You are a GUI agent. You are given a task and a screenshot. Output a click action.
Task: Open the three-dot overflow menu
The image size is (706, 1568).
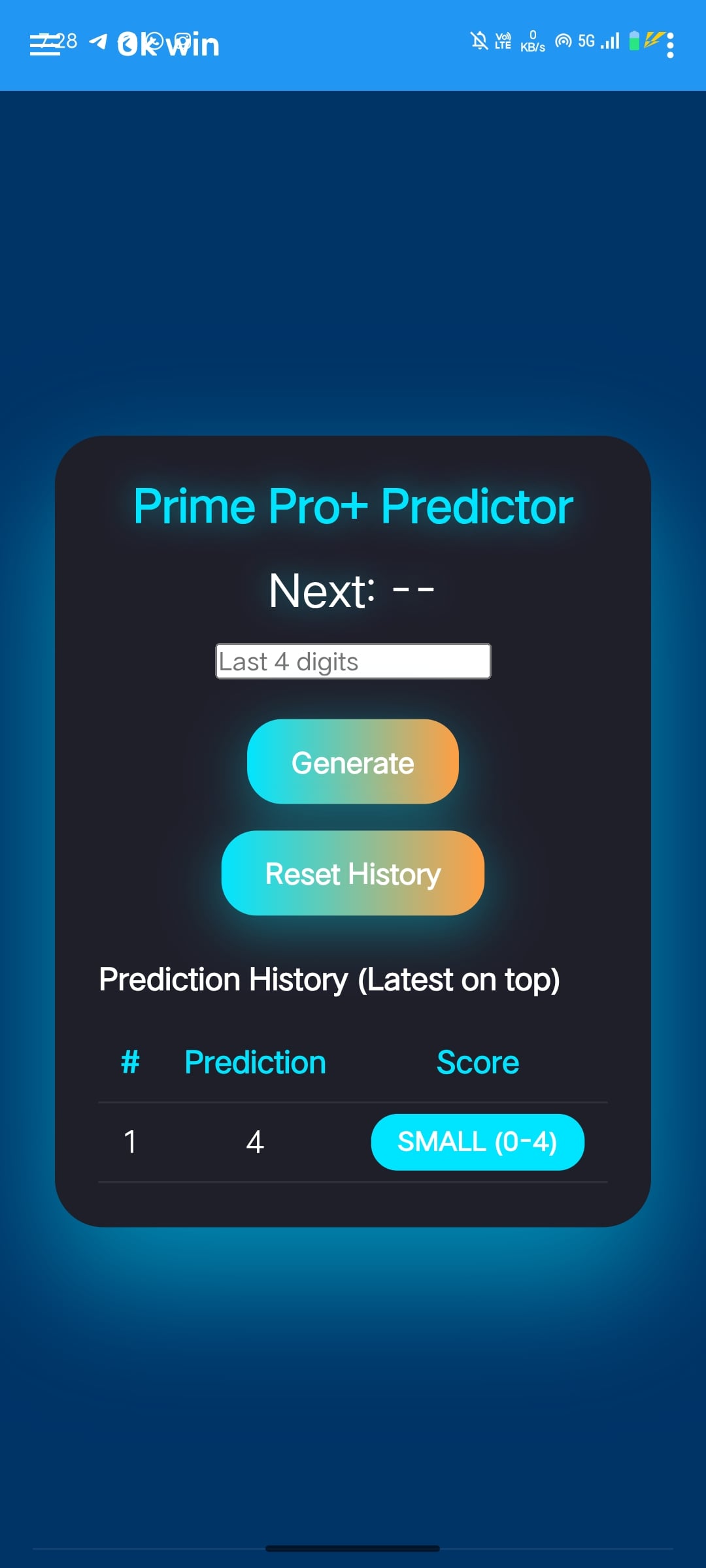point(670,44)
